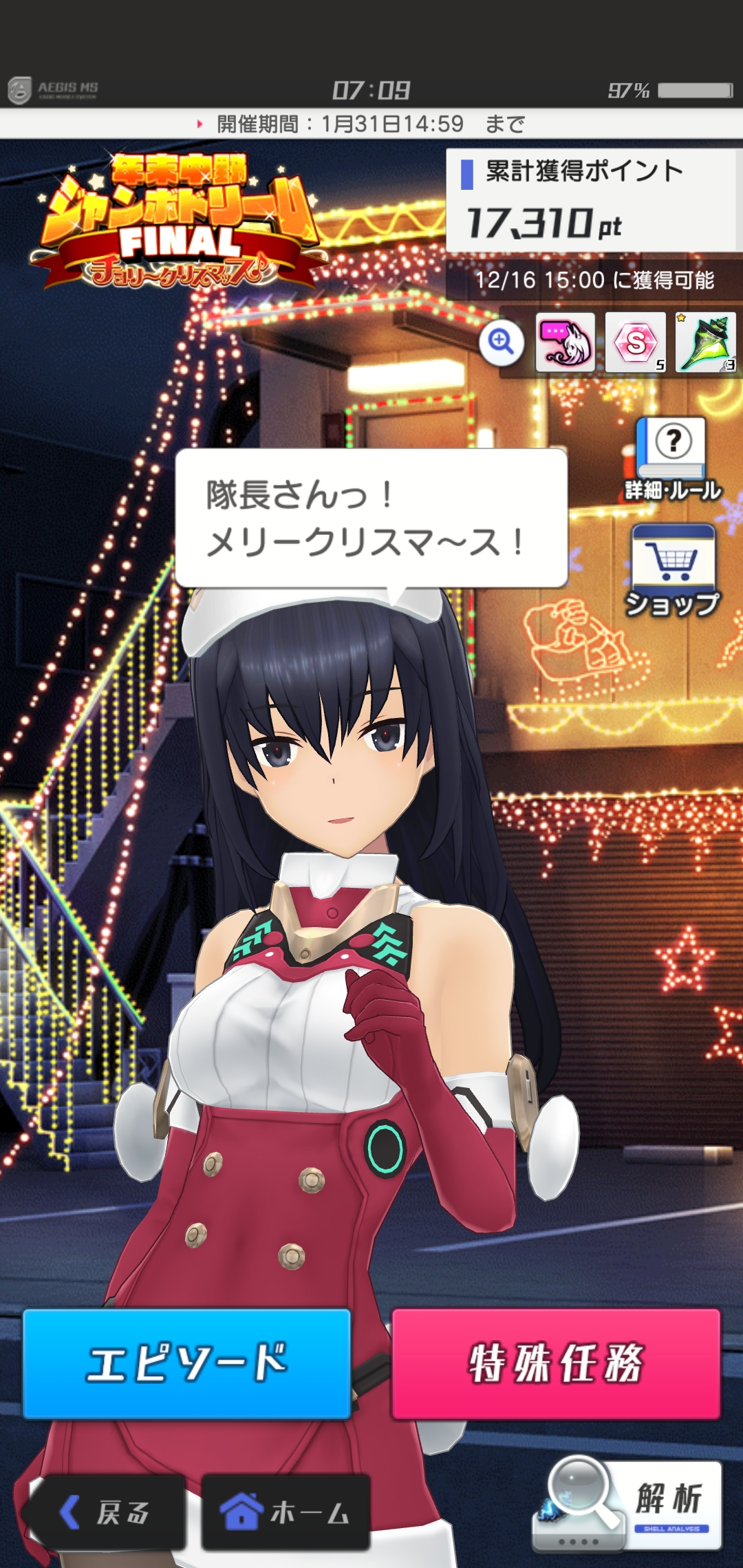View the green shell reward item
This screenshot has height=1568, width=743.
[705, 342]
